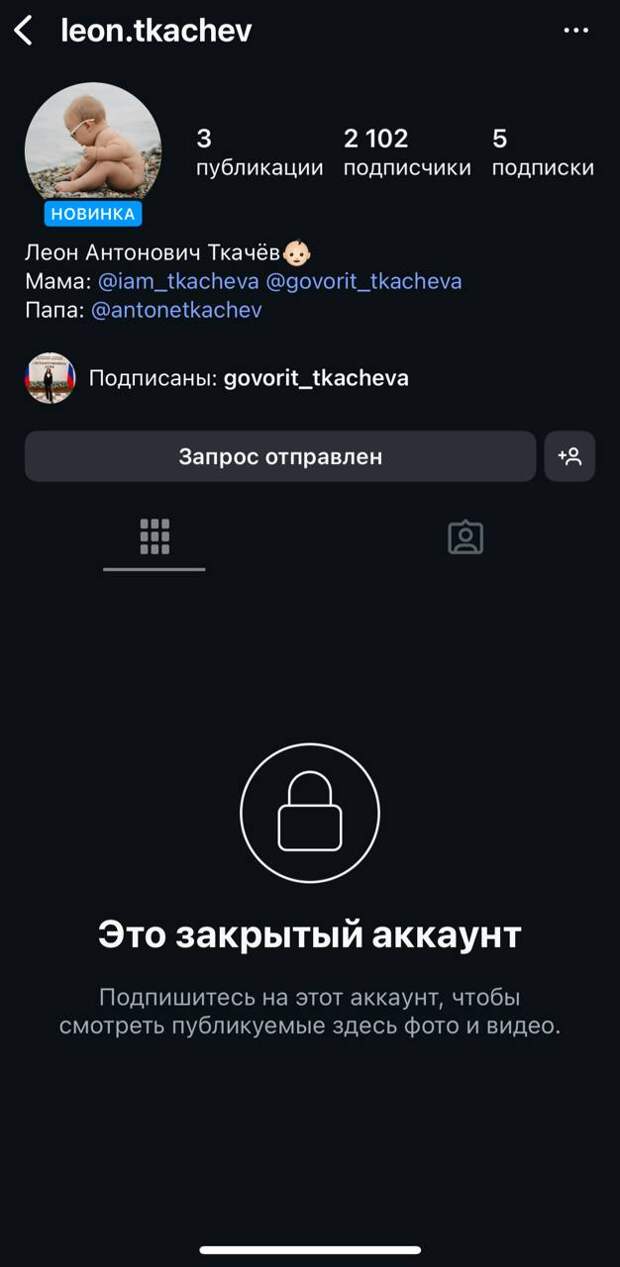This screenshot has height=1267, width=620.
Task: Tap the Запрос отправлен button
Action: pyautogui.click(x=280, y=457)
